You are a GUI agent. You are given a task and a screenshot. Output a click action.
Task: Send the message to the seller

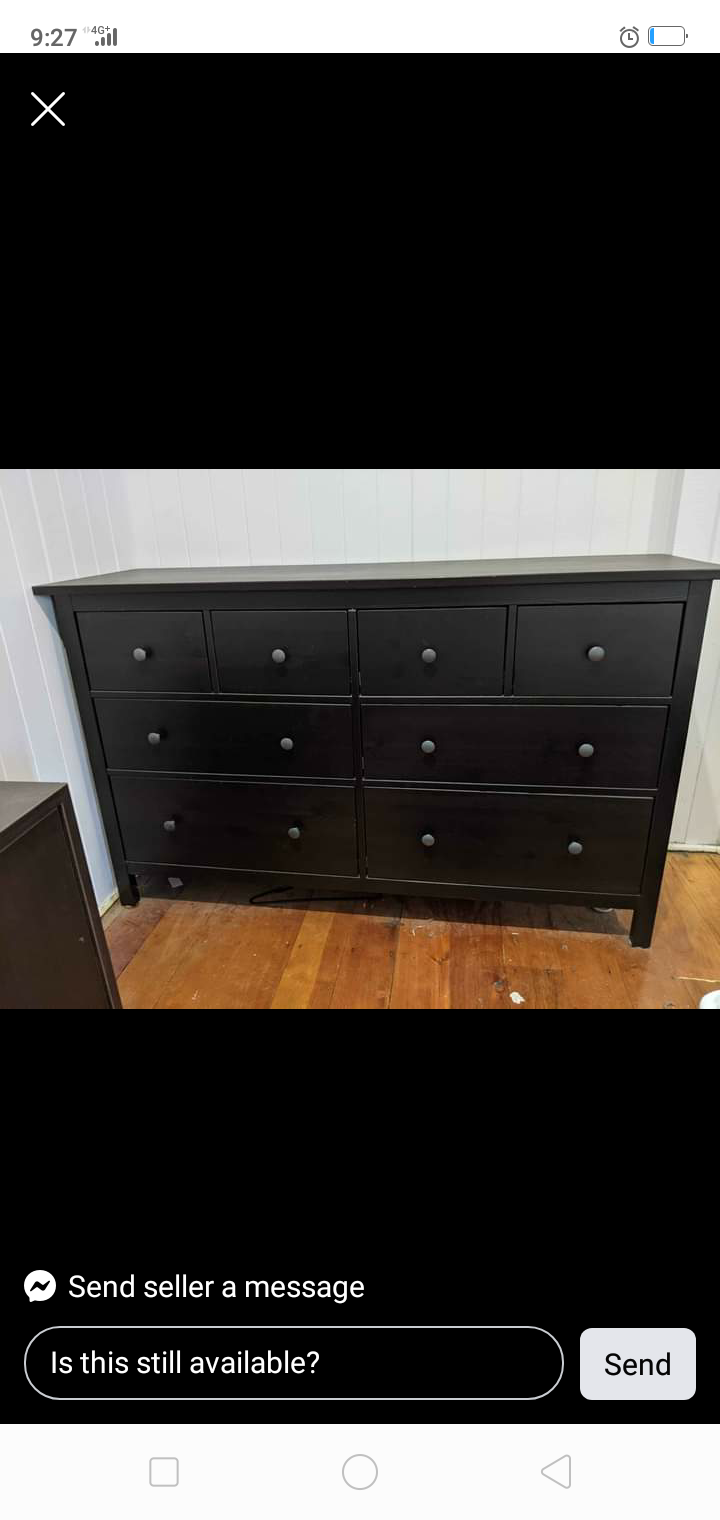(x=637, y=1364)
